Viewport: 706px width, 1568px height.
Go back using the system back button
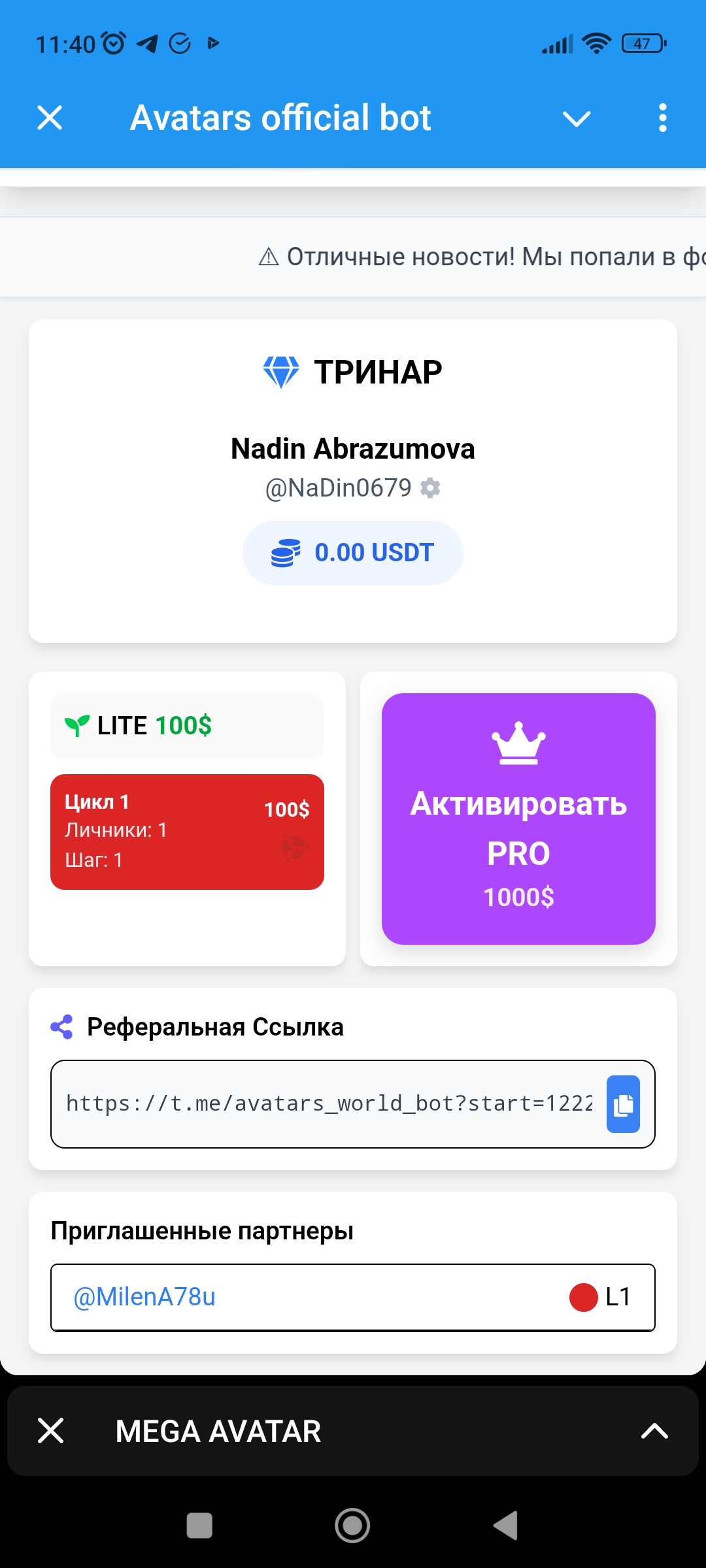click(505, 1526)
